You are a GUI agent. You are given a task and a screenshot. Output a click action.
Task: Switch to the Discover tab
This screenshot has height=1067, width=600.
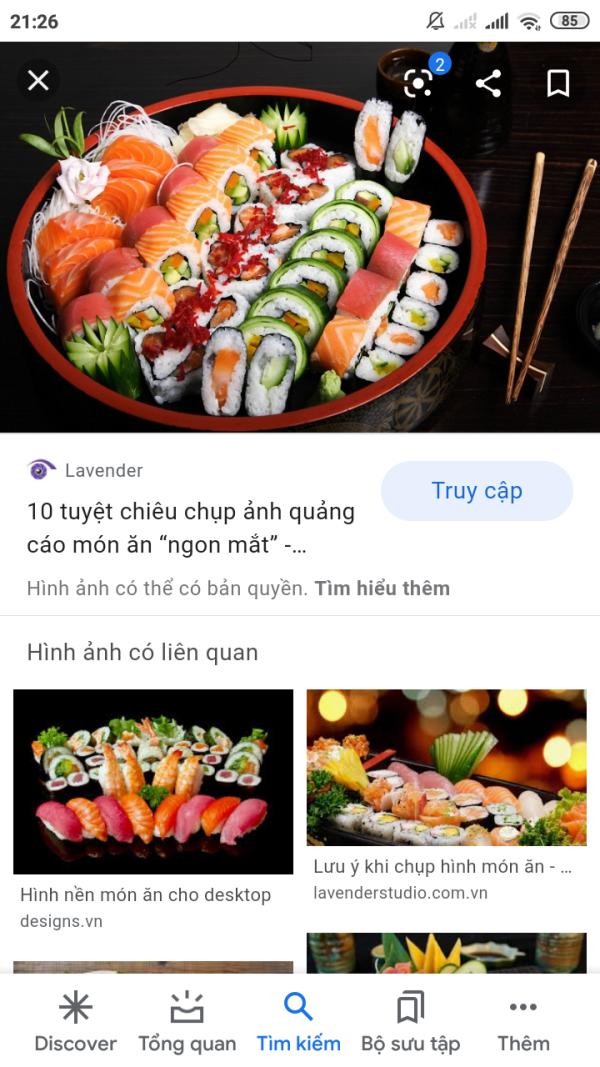tap(76, 1022)
